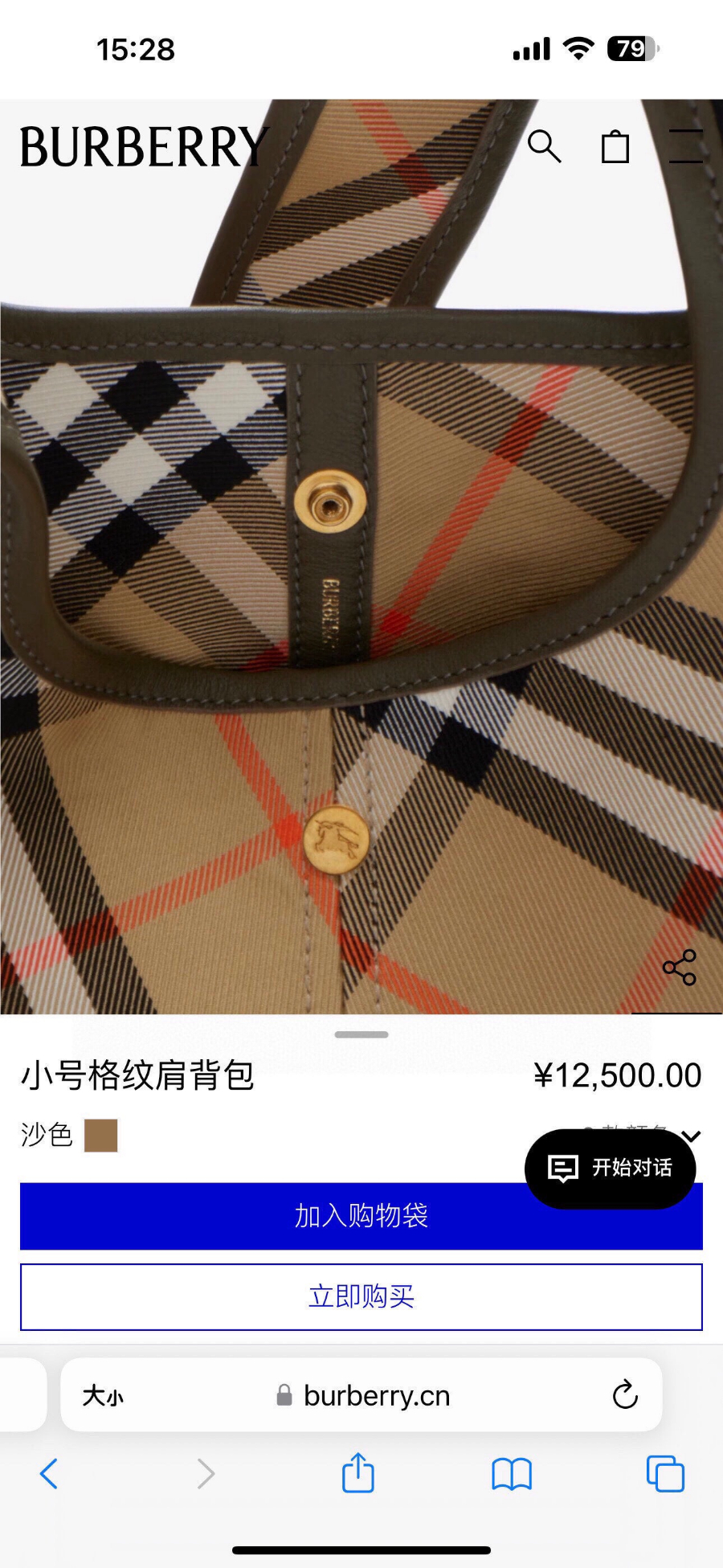This screenshot has height=1568, width=723.
Task: Open the Safari share sheet
Action: coord(357,1473)
